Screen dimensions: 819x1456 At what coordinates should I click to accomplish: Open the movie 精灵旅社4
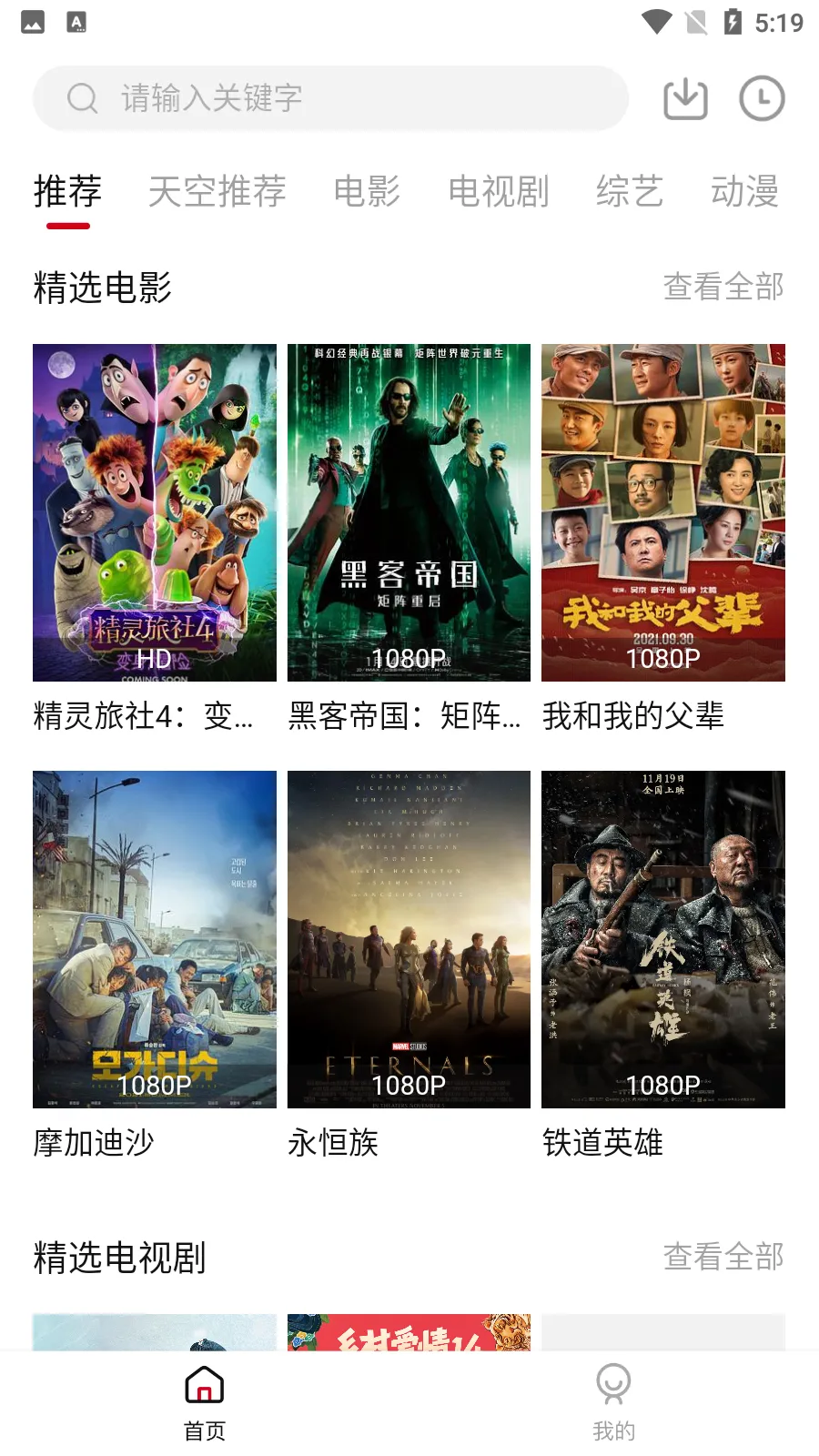(155, 512)
